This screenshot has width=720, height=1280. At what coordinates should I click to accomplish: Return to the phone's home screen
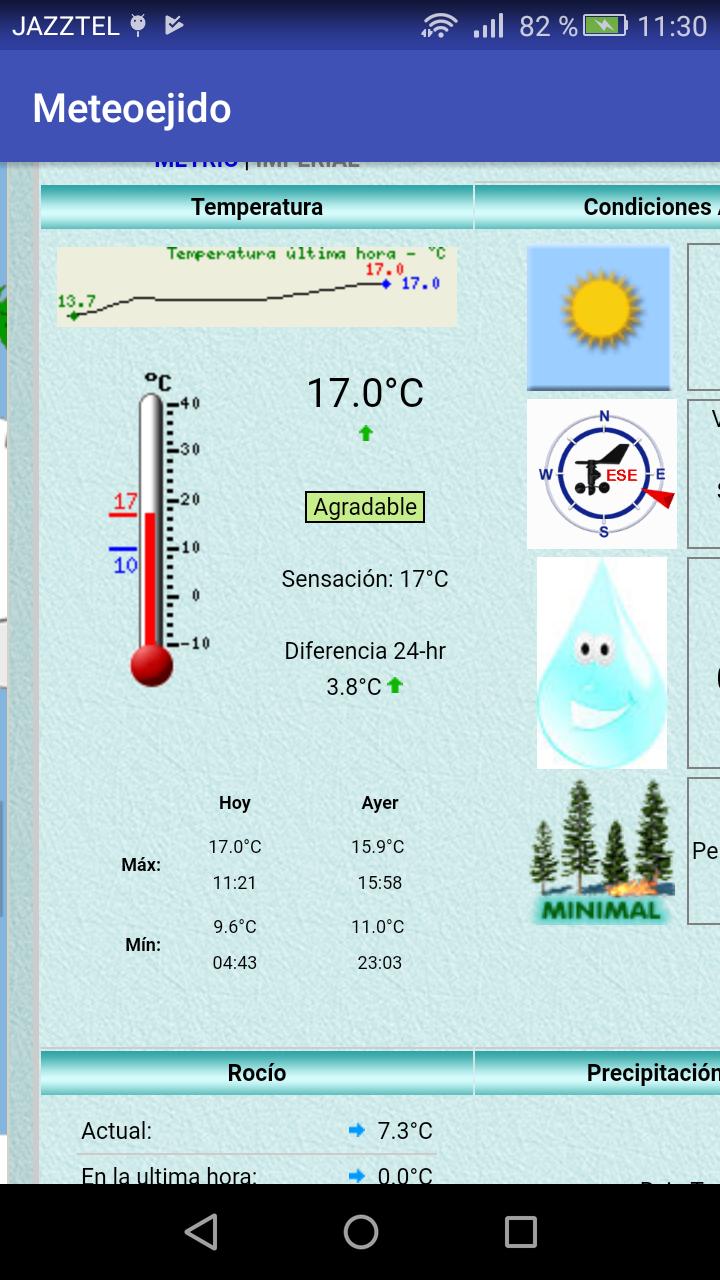pos(360,1232)
